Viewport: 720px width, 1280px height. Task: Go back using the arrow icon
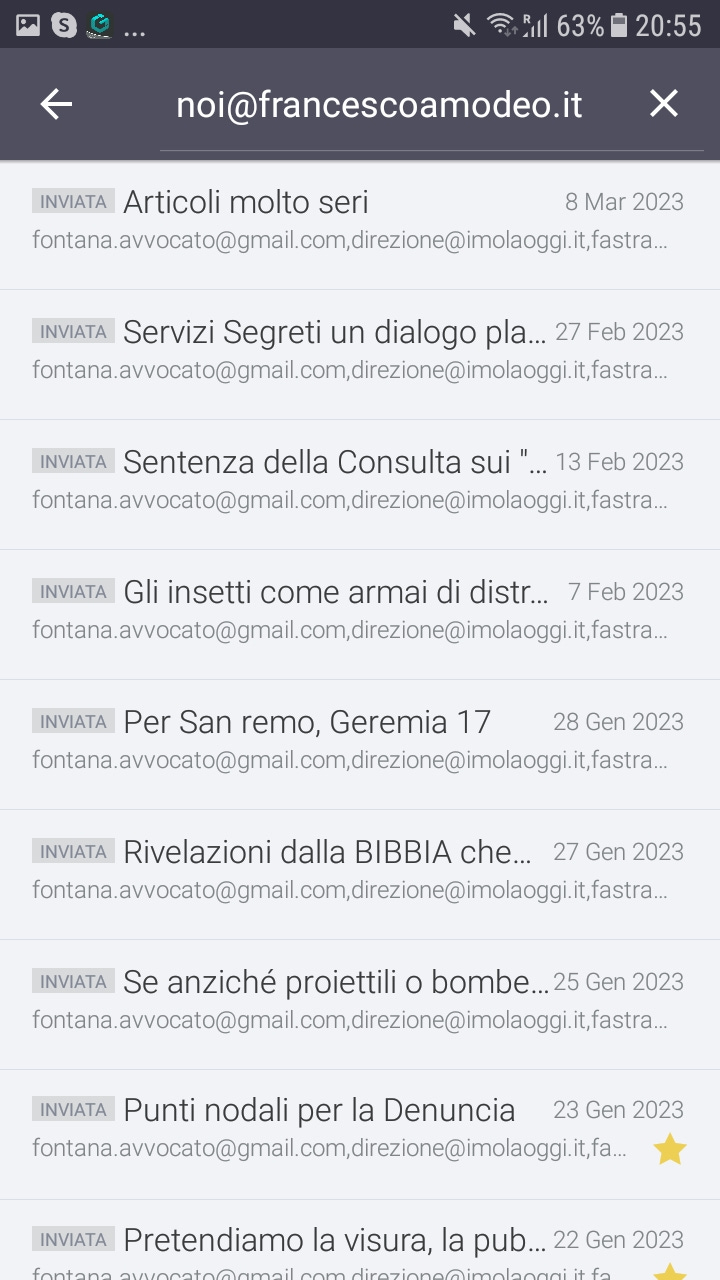[56, 104]
